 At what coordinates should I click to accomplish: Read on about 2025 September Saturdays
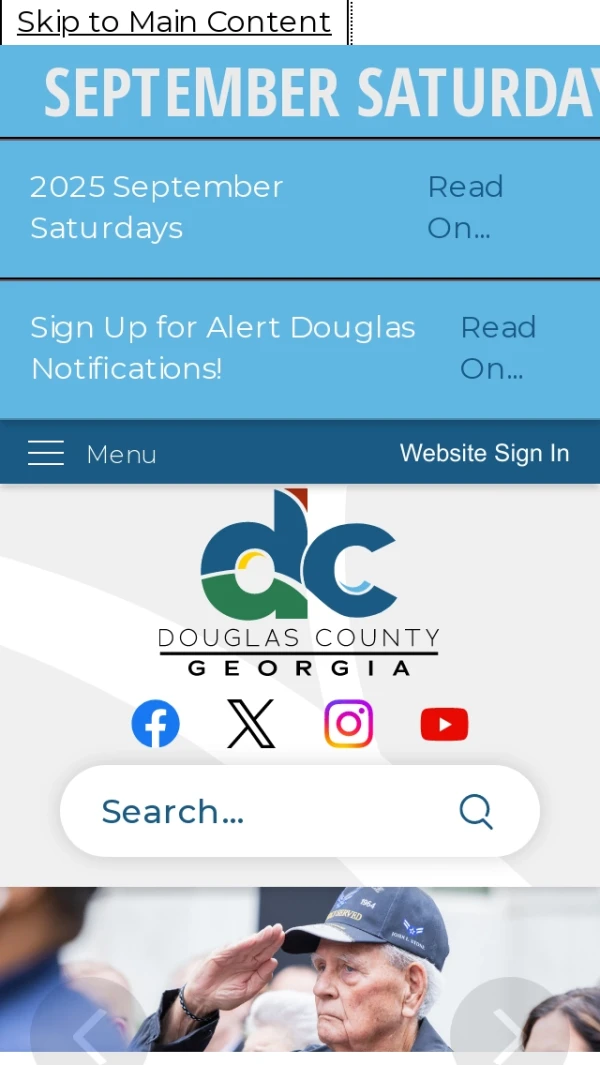click(465, 207)
